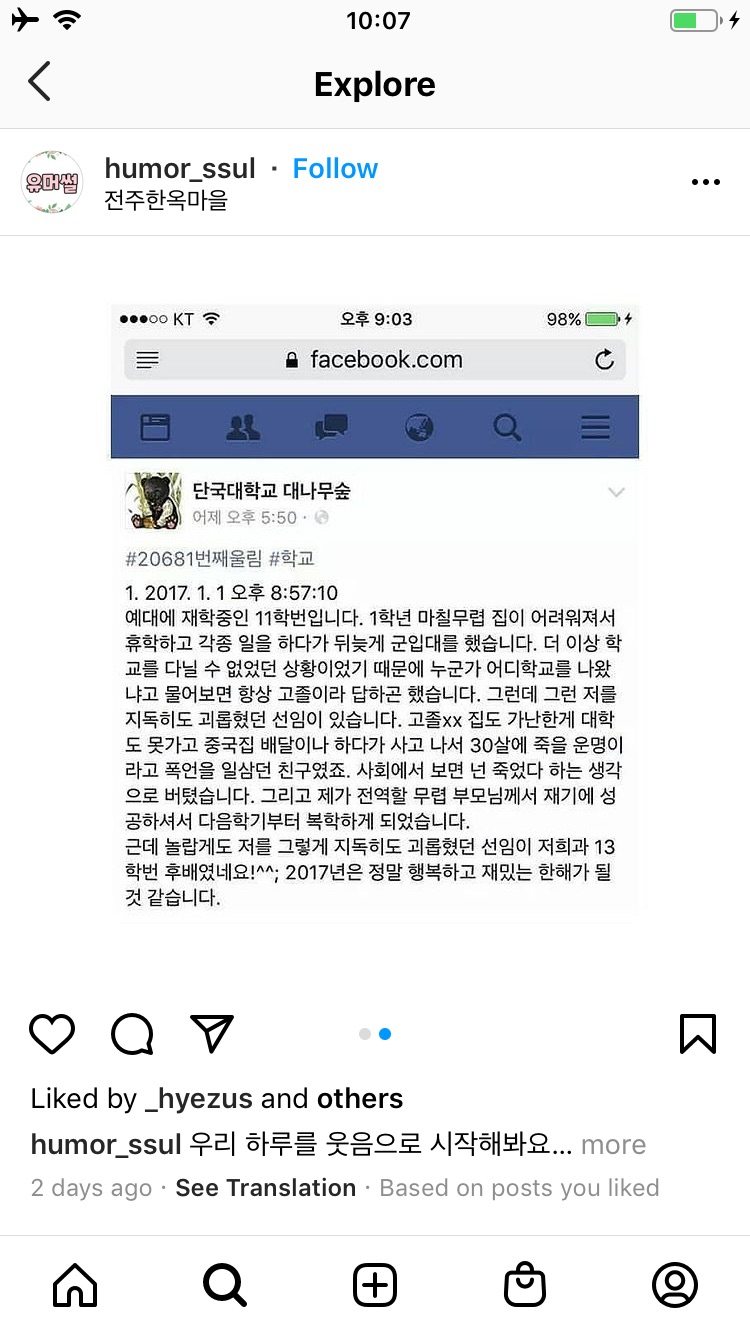750x1334 pixels.
Task: Like the humor_ssul post
Action: (52, 1034)
